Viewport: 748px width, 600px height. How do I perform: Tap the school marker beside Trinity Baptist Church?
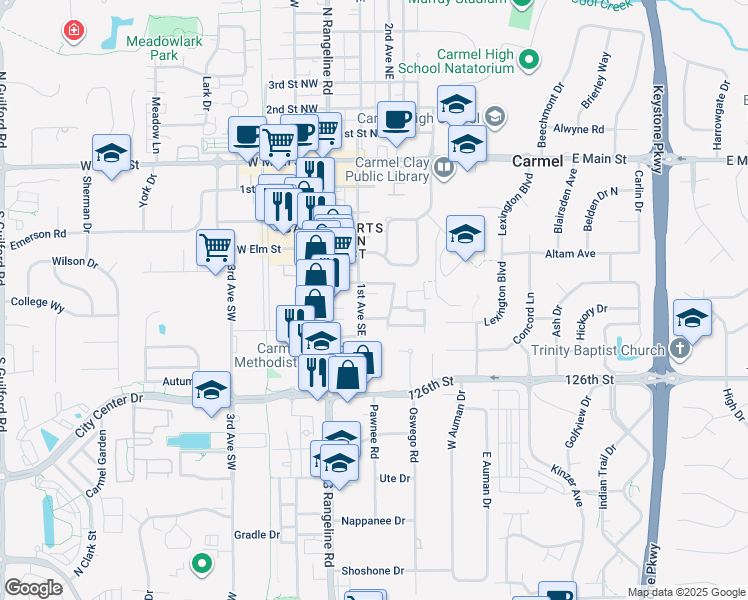692,318
